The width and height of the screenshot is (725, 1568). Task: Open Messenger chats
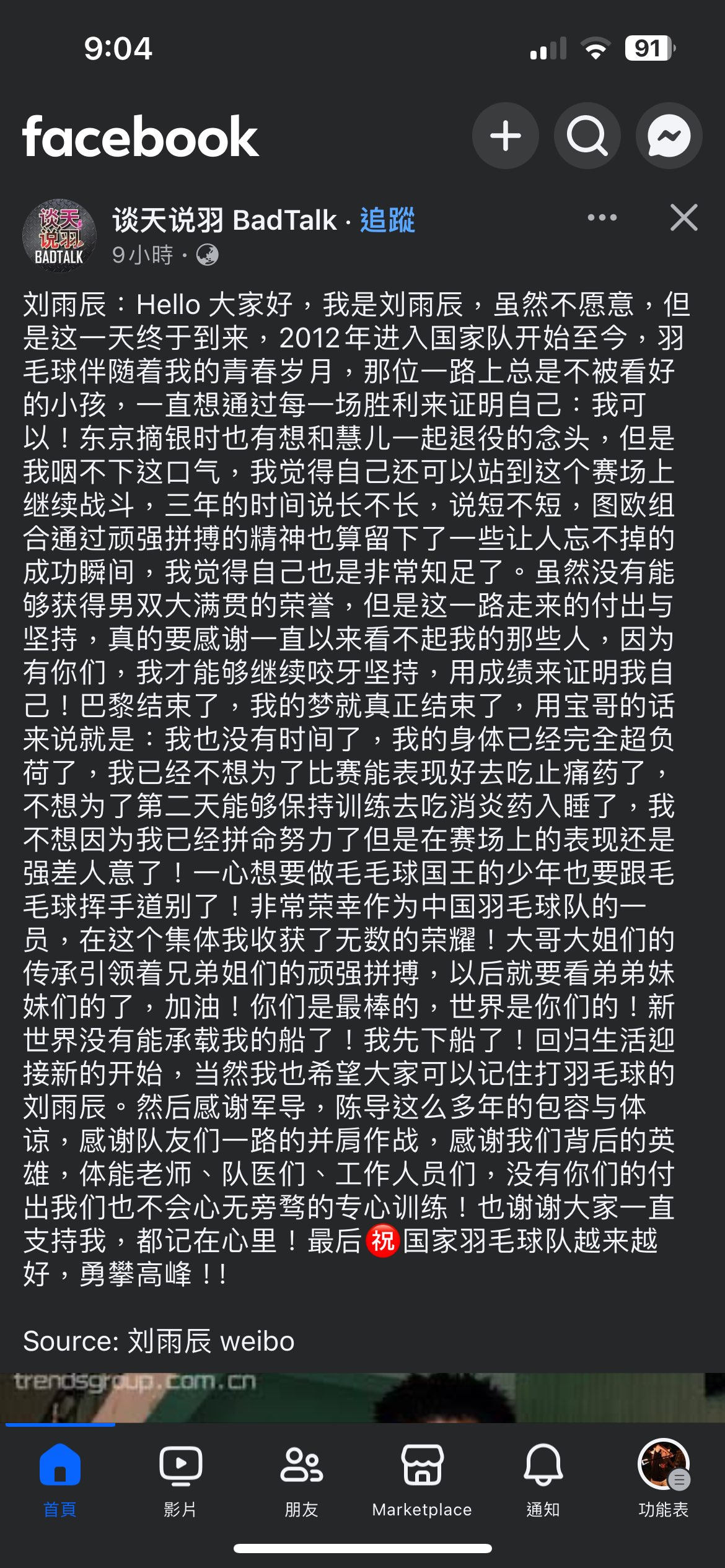(669, 136)
